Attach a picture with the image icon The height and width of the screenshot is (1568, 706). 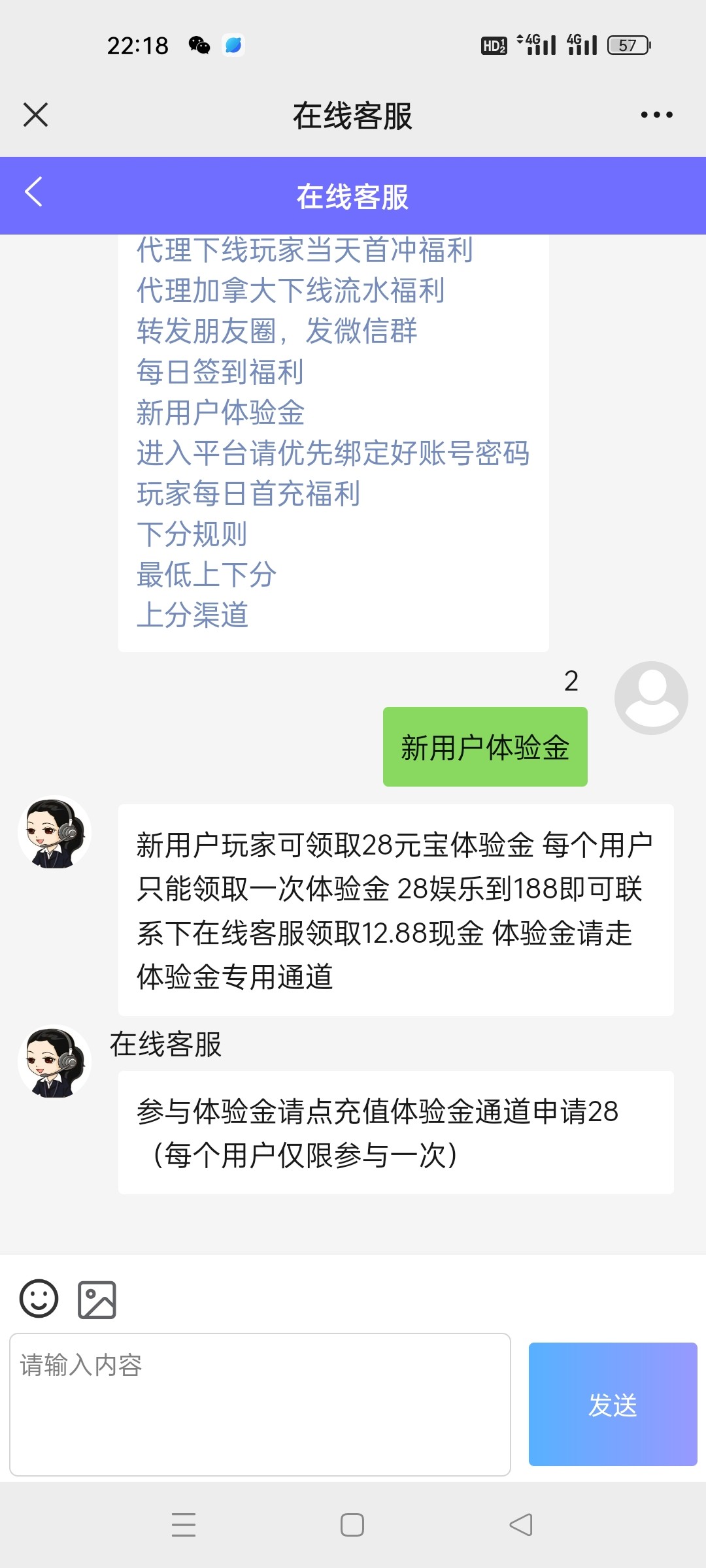point(97,1300)
